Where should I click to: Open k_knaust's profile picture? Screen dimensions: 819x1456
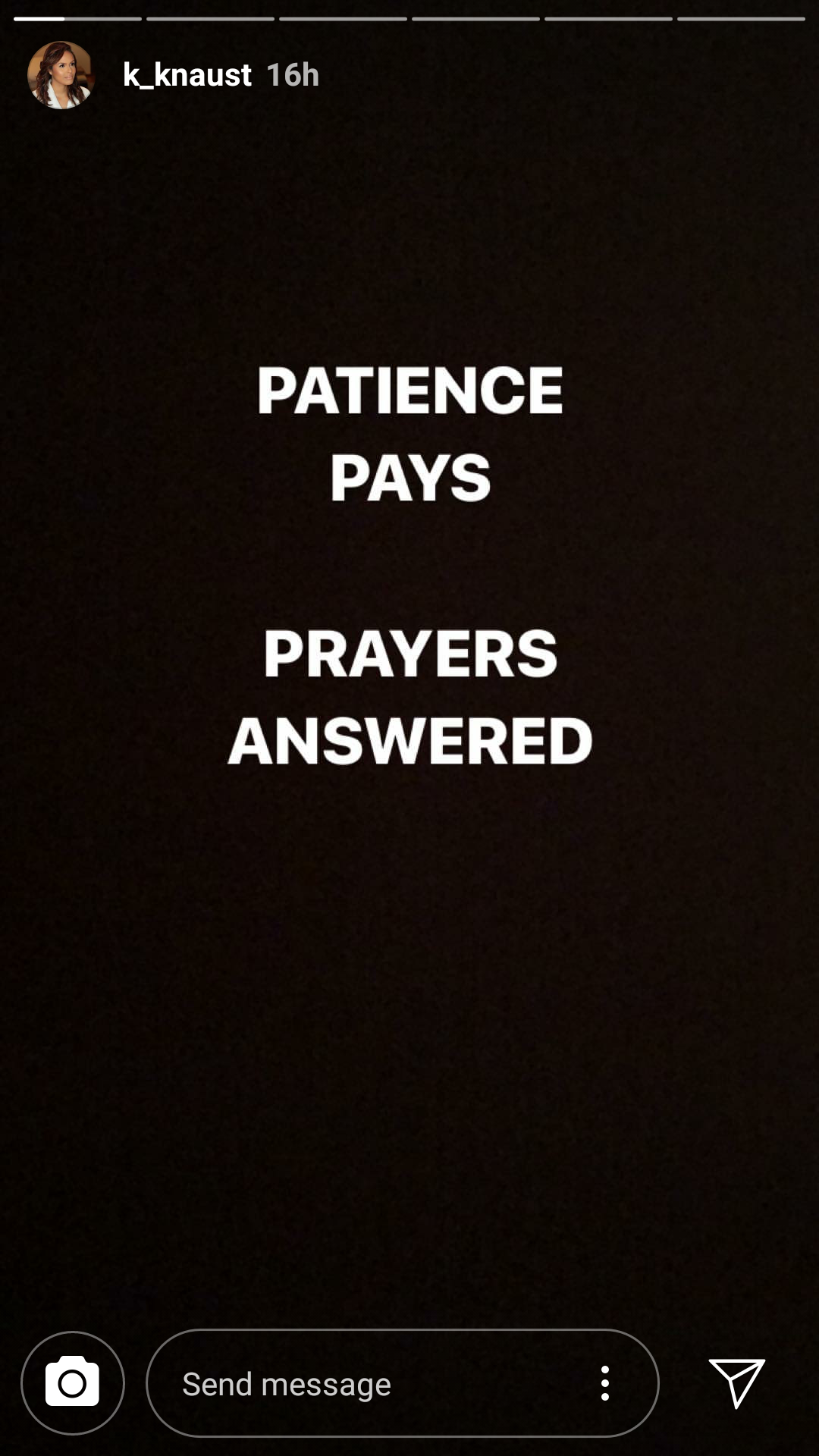[61, 75]
